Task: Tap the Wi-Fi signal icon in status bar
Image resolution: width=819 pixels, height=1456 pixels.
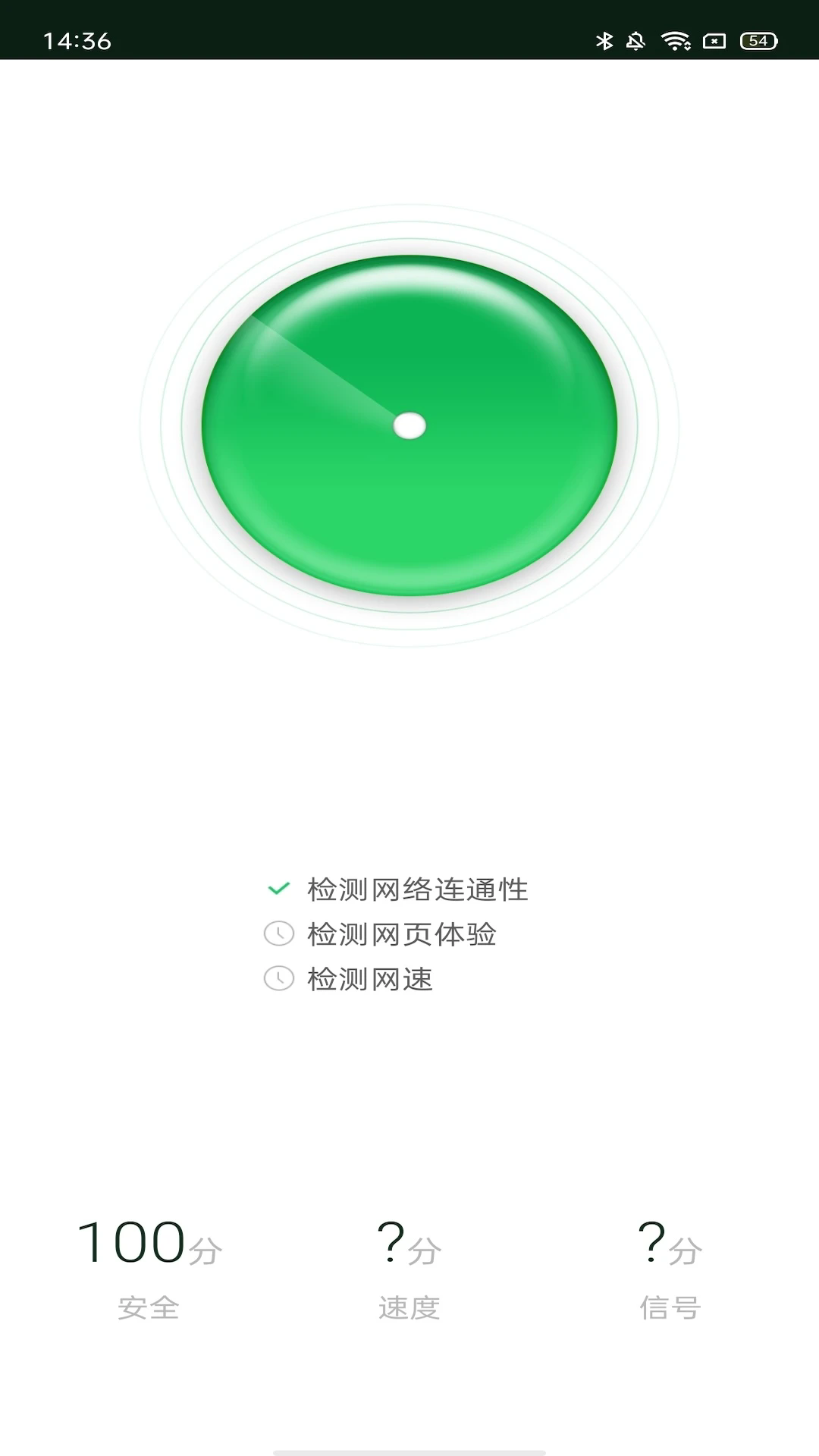Action: (675, 42)
